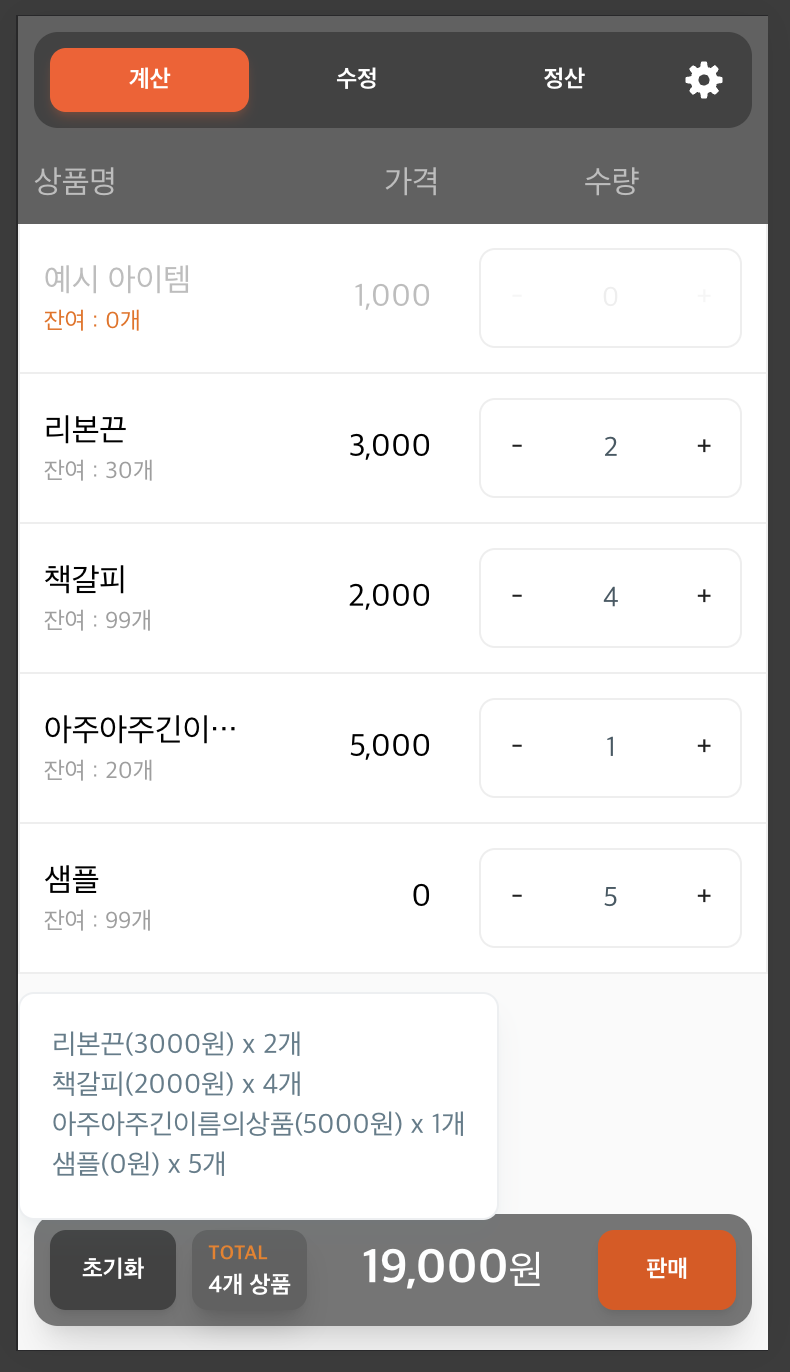Tap plus on the 5,000 won item
The image size is (790, 1372).
point(704,746)
